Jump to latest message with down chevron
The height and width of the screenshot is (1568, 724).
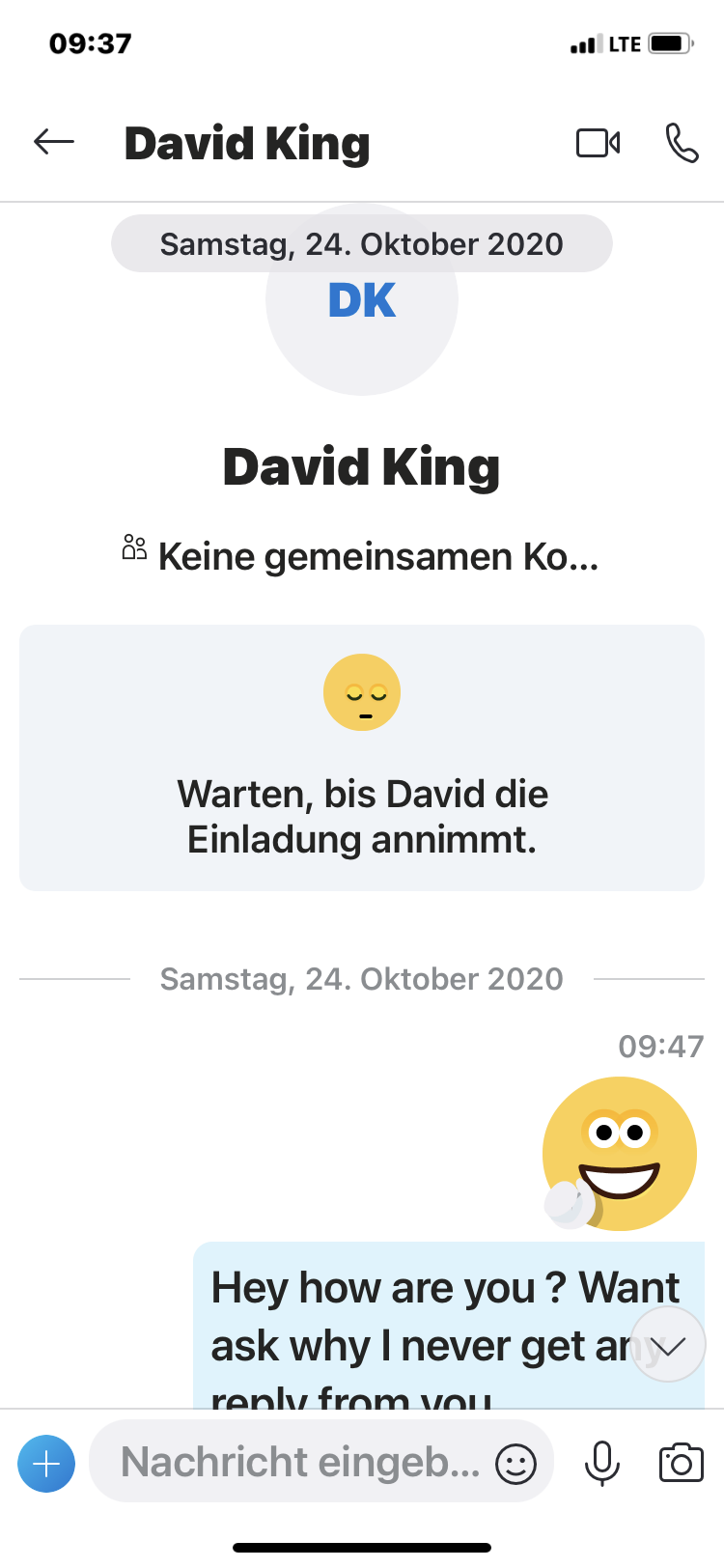pos(667,1345)
